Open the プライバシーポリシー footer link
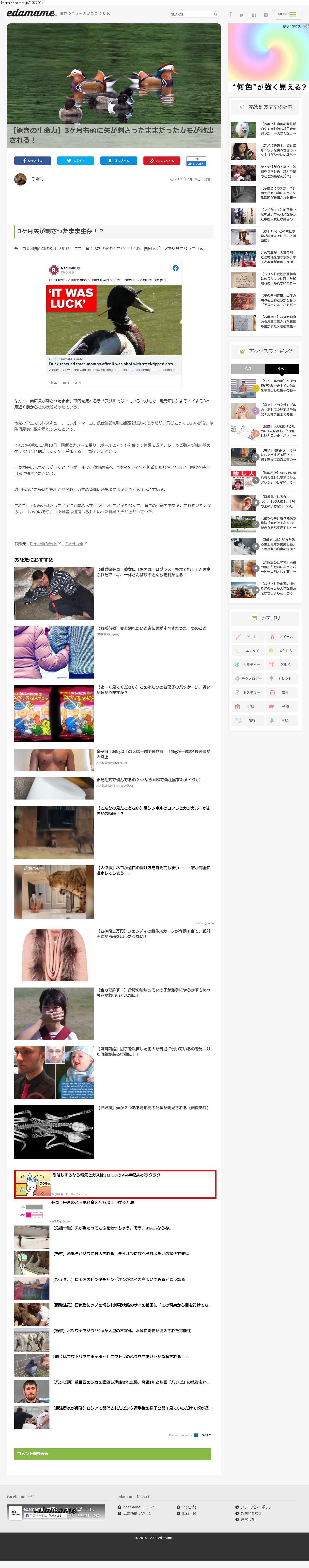 257,1507
